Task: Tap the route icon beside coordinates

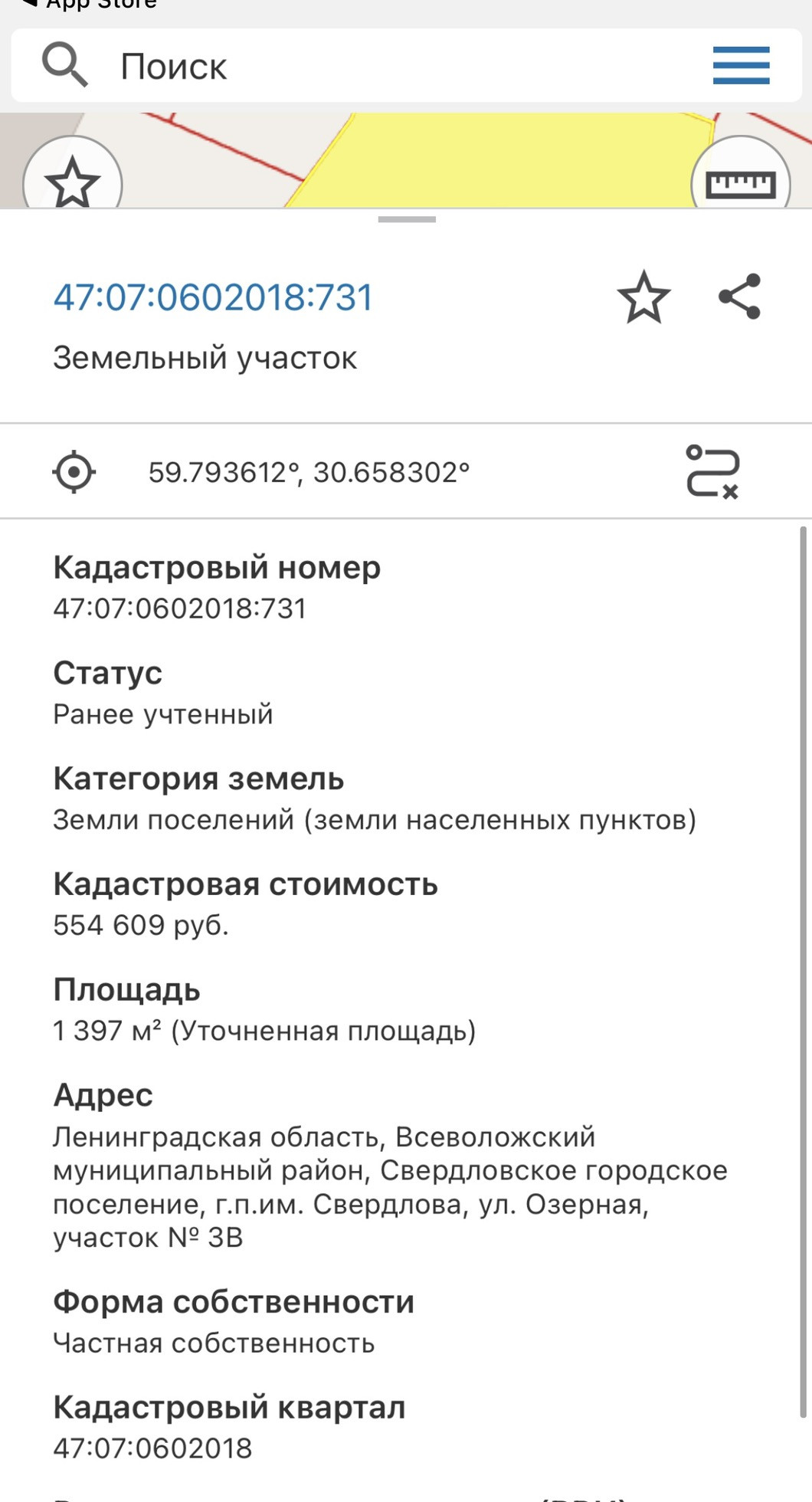Action: click(x=712, y=471)
